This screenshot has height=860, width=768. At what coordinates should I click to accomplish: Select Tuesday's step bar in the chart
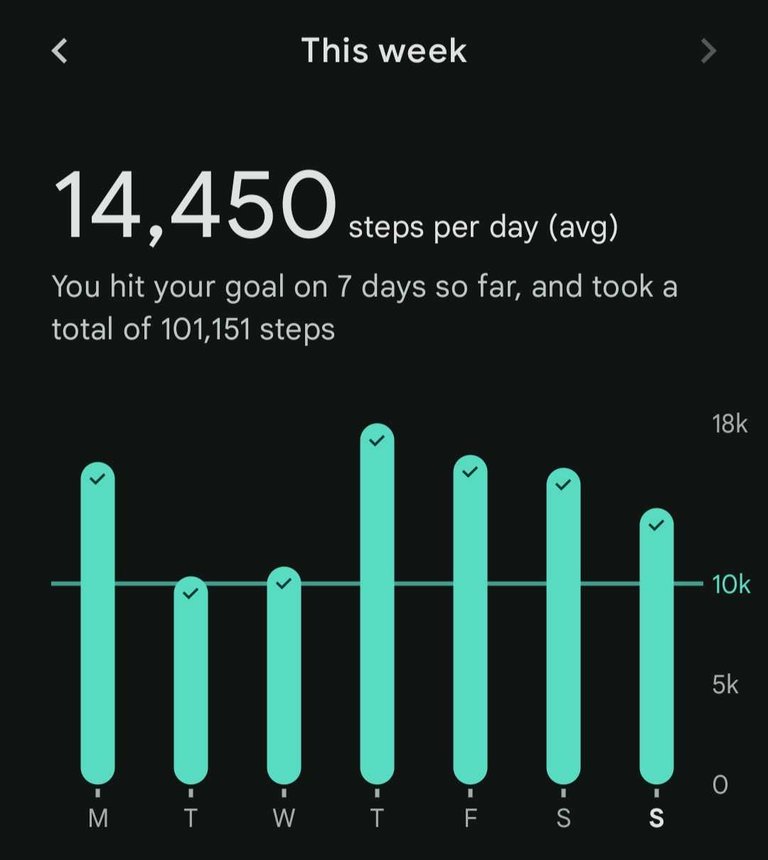click(x=191, y=680)
